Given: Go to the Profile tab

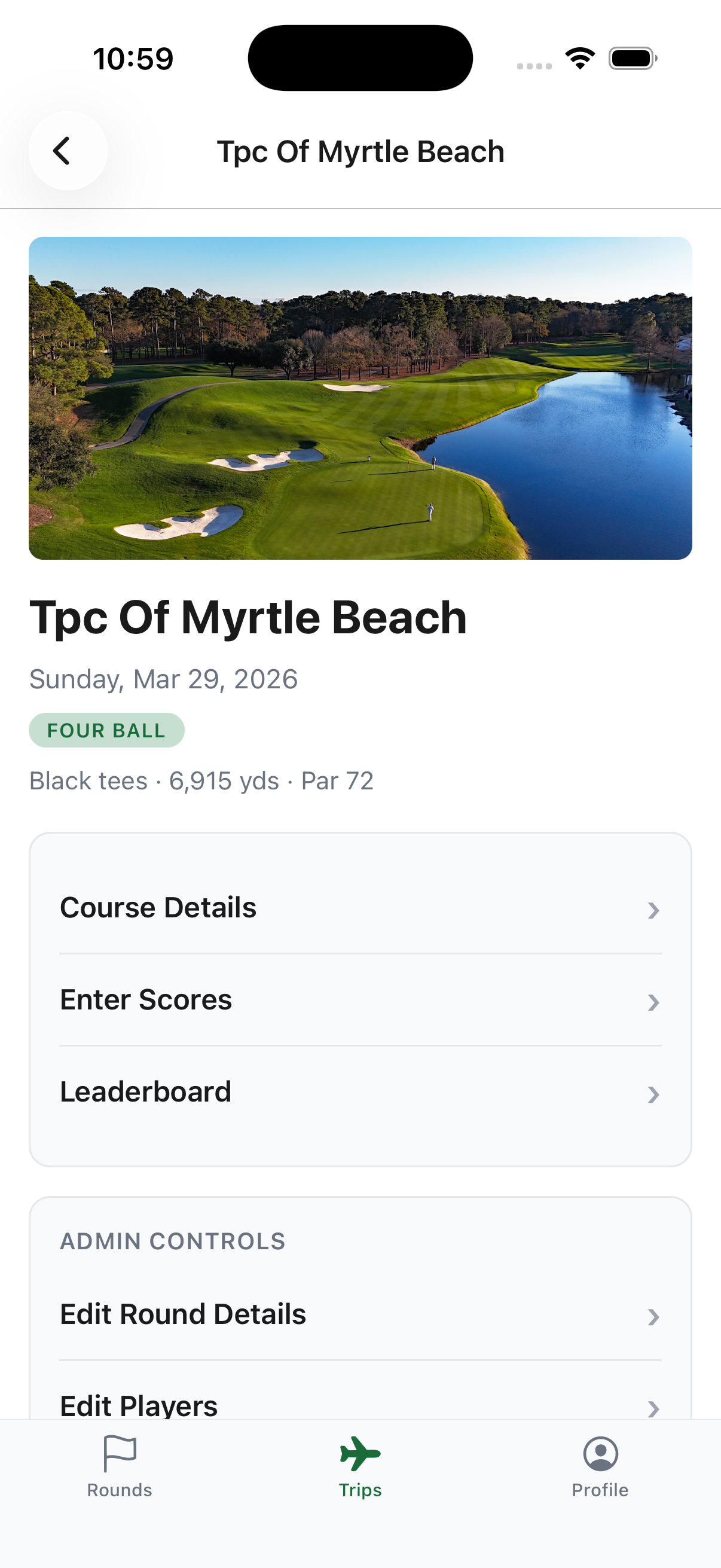Looking at the screenshot, I should pos(600,1467).
